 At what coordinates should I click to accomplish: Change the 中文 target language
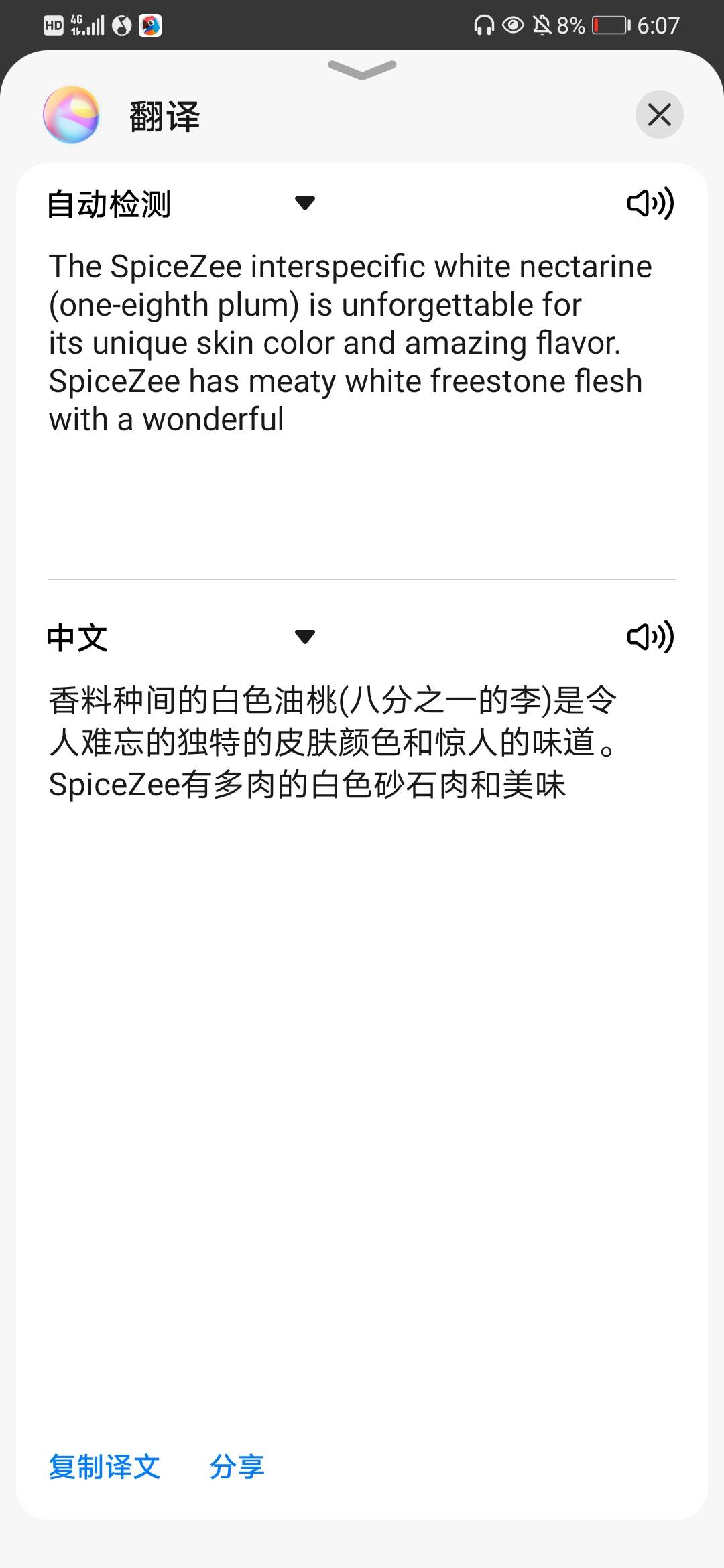pos(305,637)
